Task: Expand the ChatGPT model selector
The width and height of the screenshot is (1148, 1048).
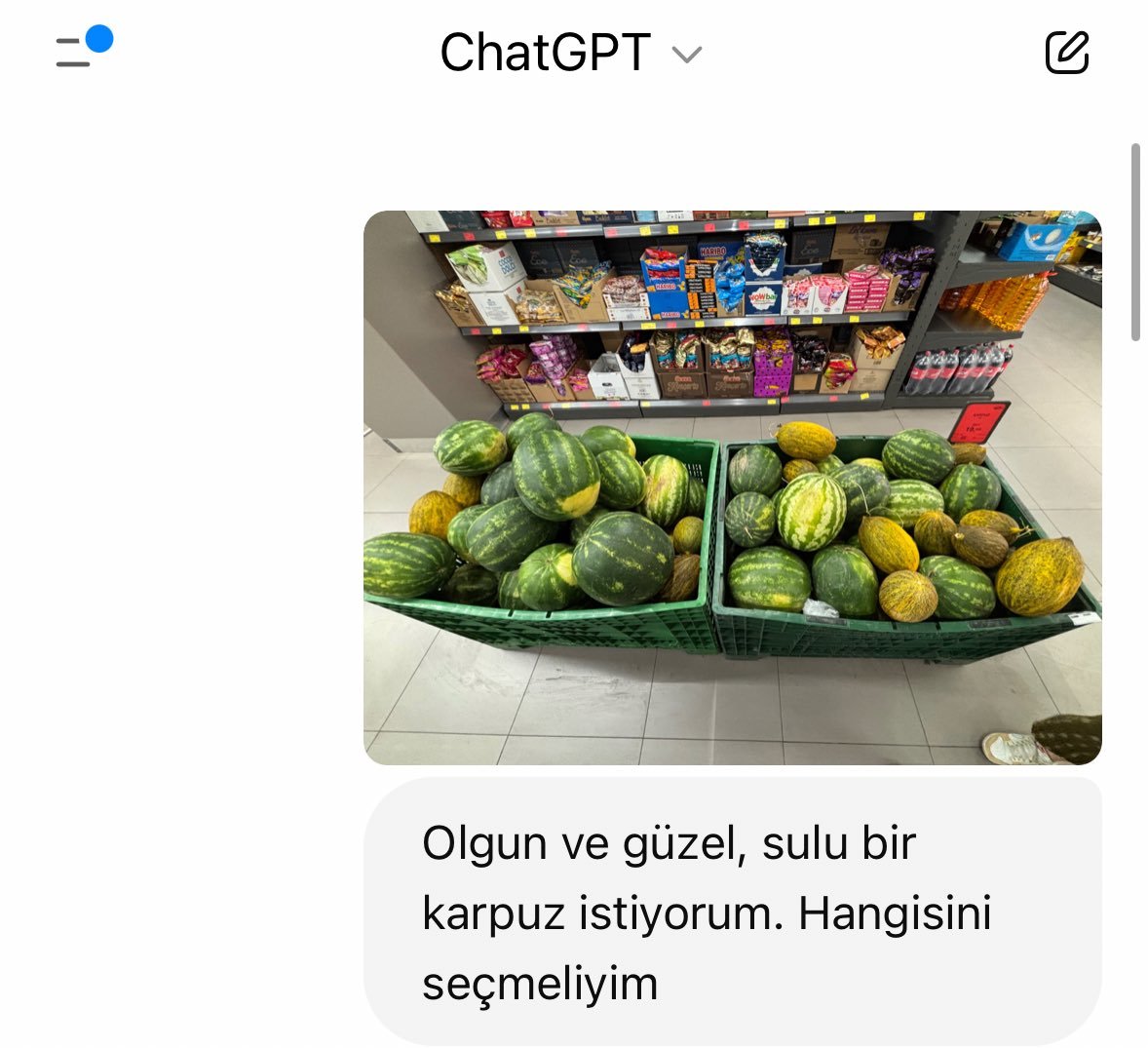Action: click(570, 53)
